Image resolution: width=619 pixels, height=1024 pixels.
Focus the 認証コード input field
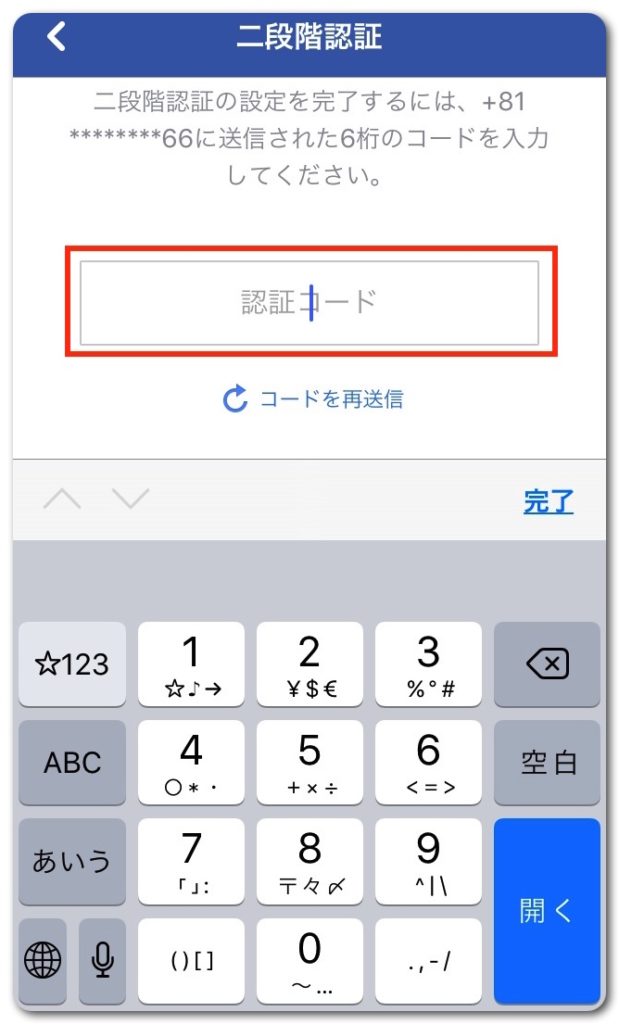click(x=310, y=302)
